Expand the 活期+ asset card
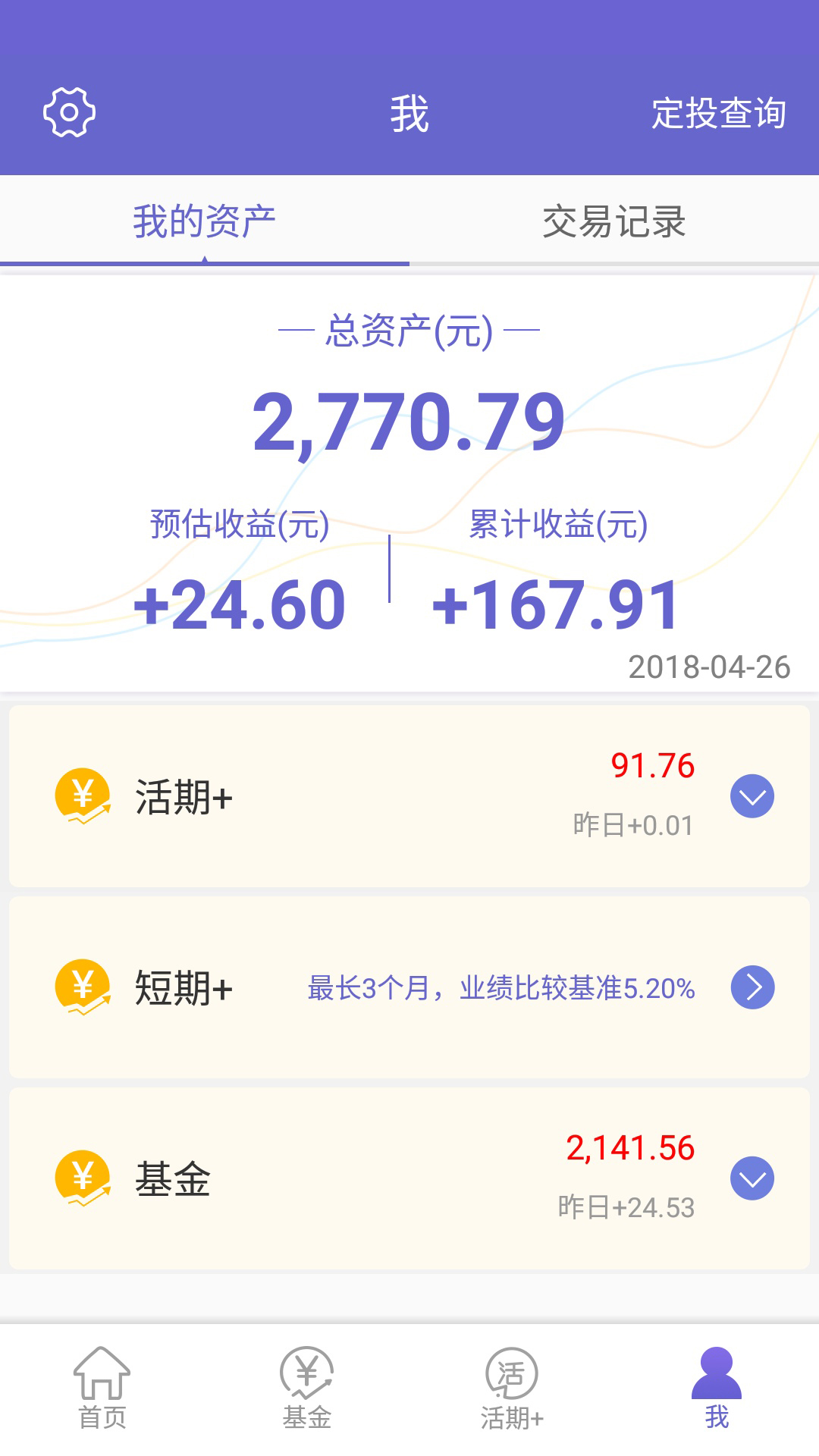819x1456 pixels. point(752,796)
